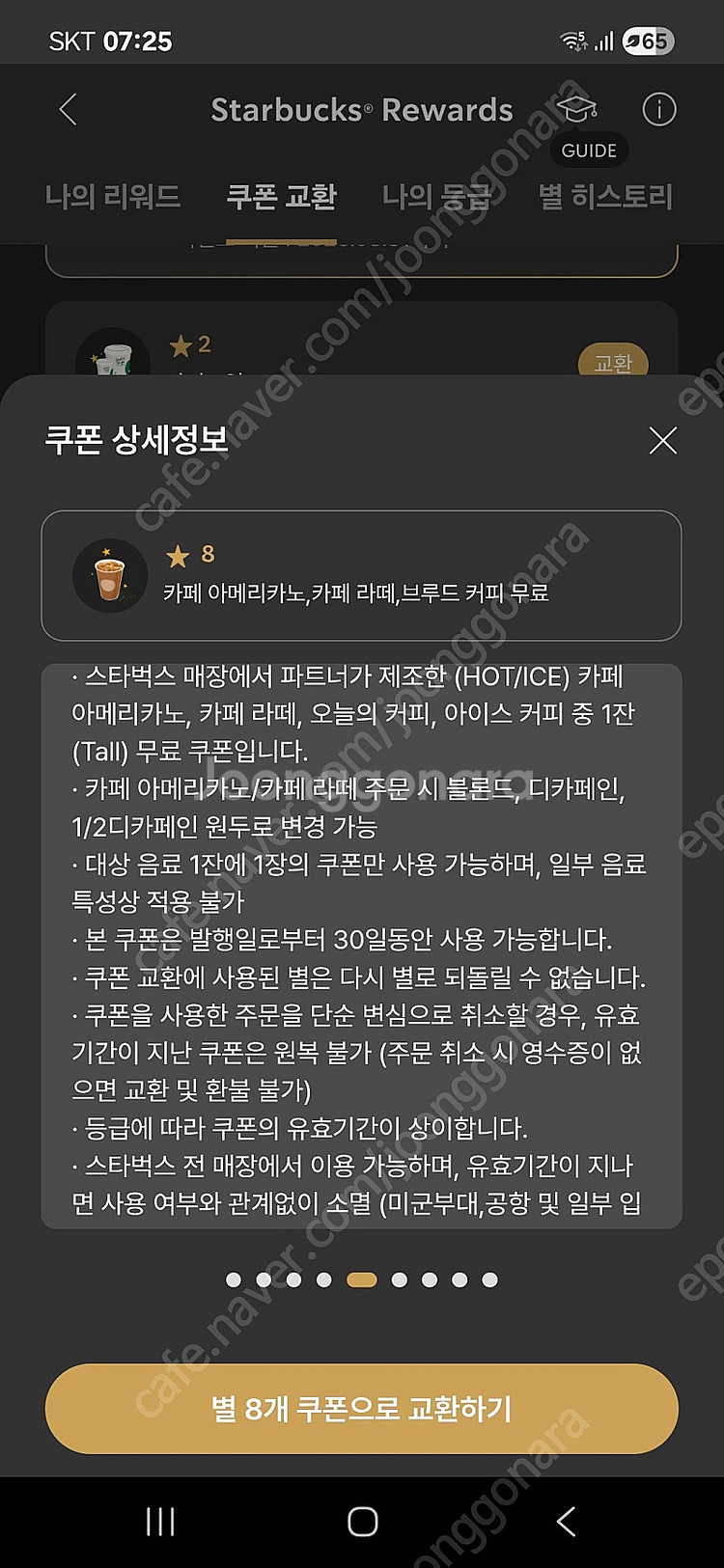Viewport: 724px width, 1568px height.
Task: Close the 쿠폰 상세정보 sheet
Action: [662, 441]
